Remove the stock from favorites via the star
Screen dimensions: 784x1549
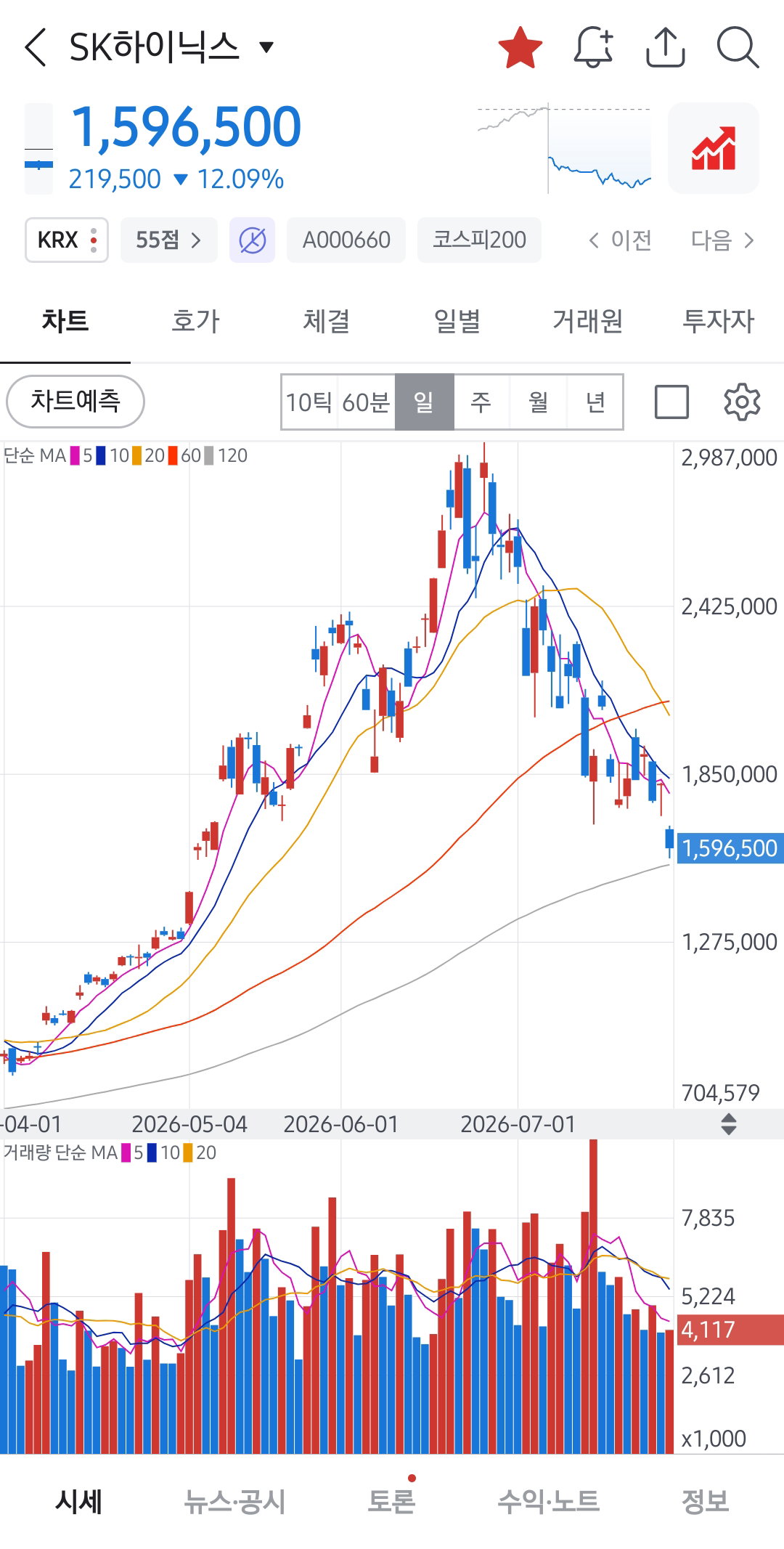520,48
